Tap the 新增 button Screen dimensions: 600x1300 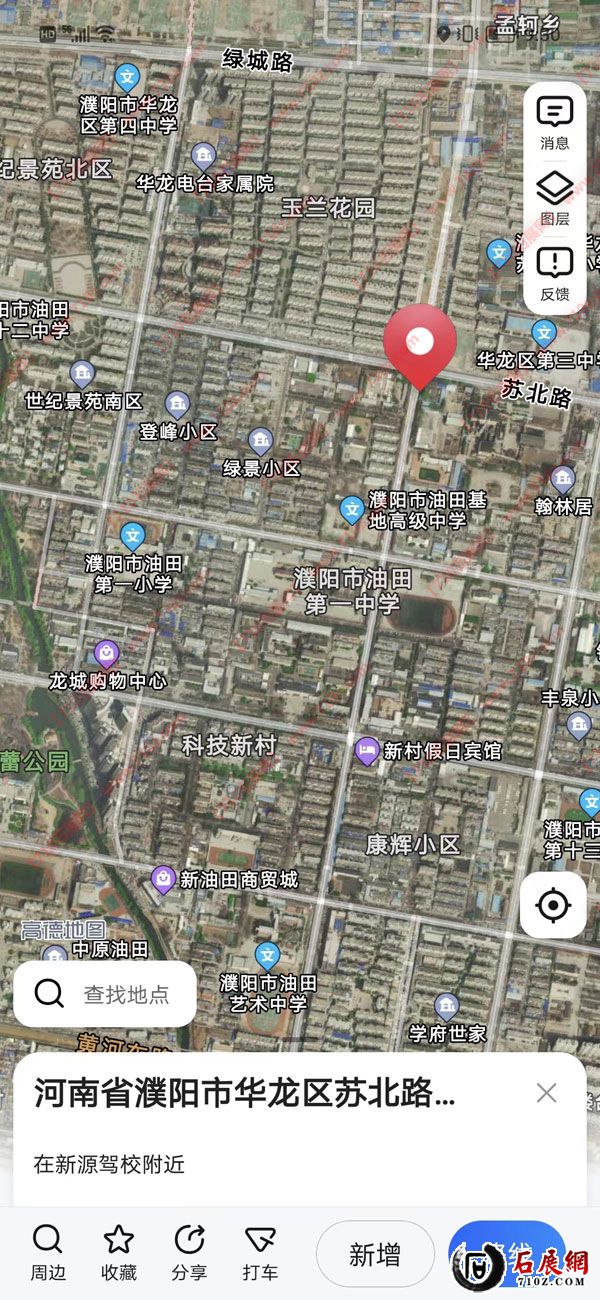(375, 1254)
